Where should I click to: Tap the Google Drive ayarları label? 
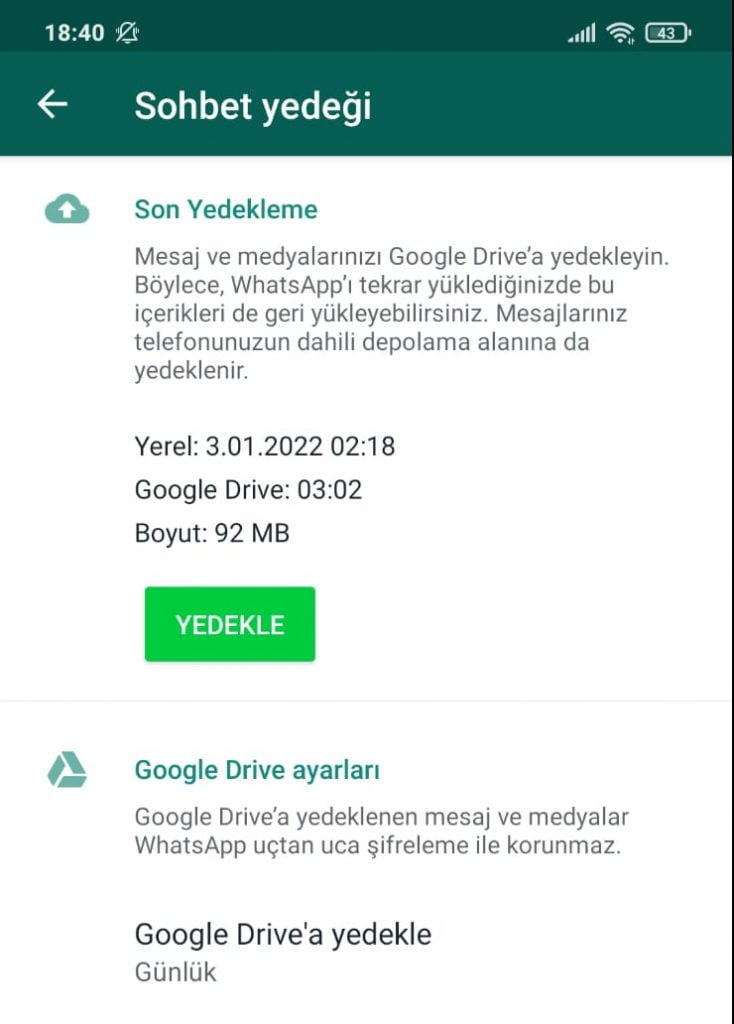(x=257, y=770)
